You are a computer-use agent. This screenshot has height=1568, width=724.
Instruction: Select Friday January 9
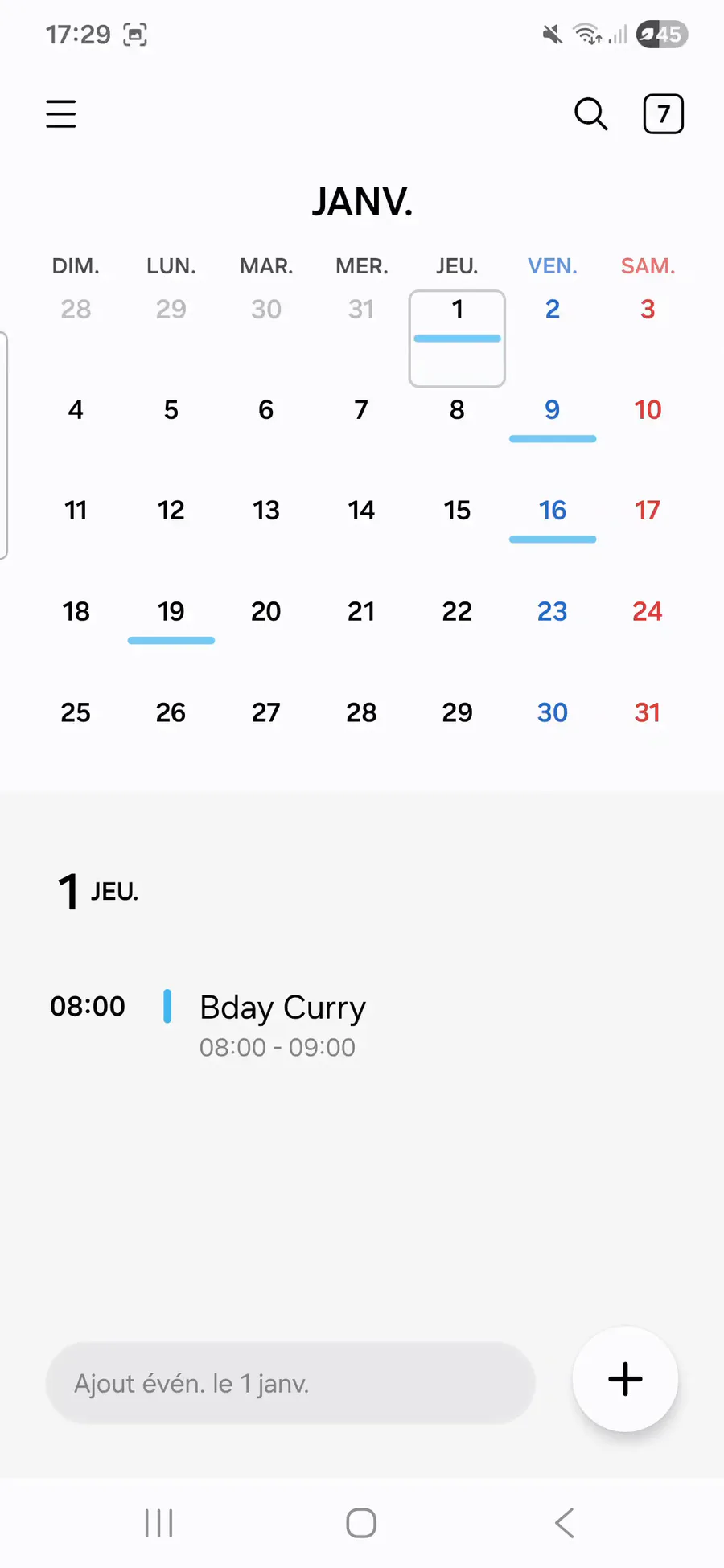tap(552, 411)
